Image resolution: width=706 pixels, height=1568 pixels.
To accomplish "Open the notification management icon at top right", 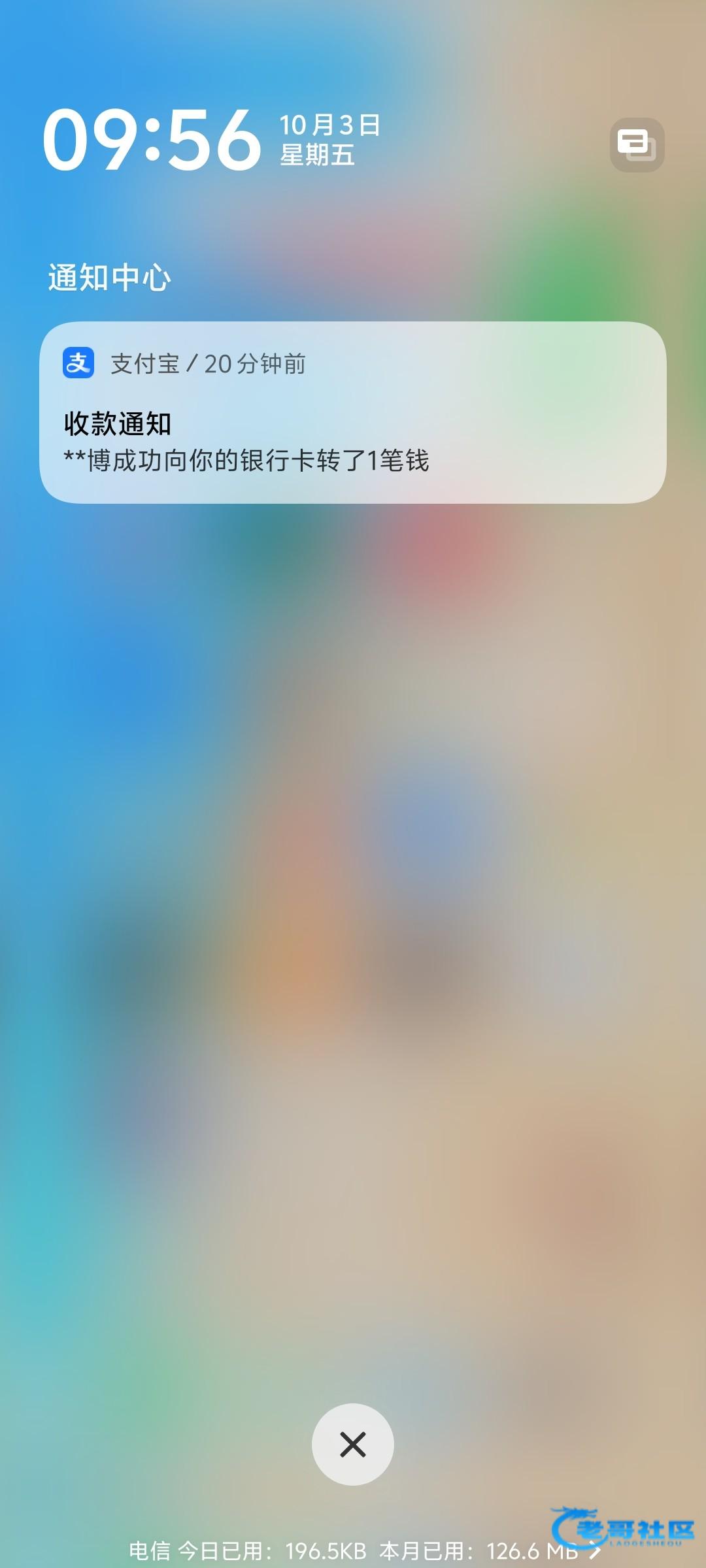I will (637, 145).
